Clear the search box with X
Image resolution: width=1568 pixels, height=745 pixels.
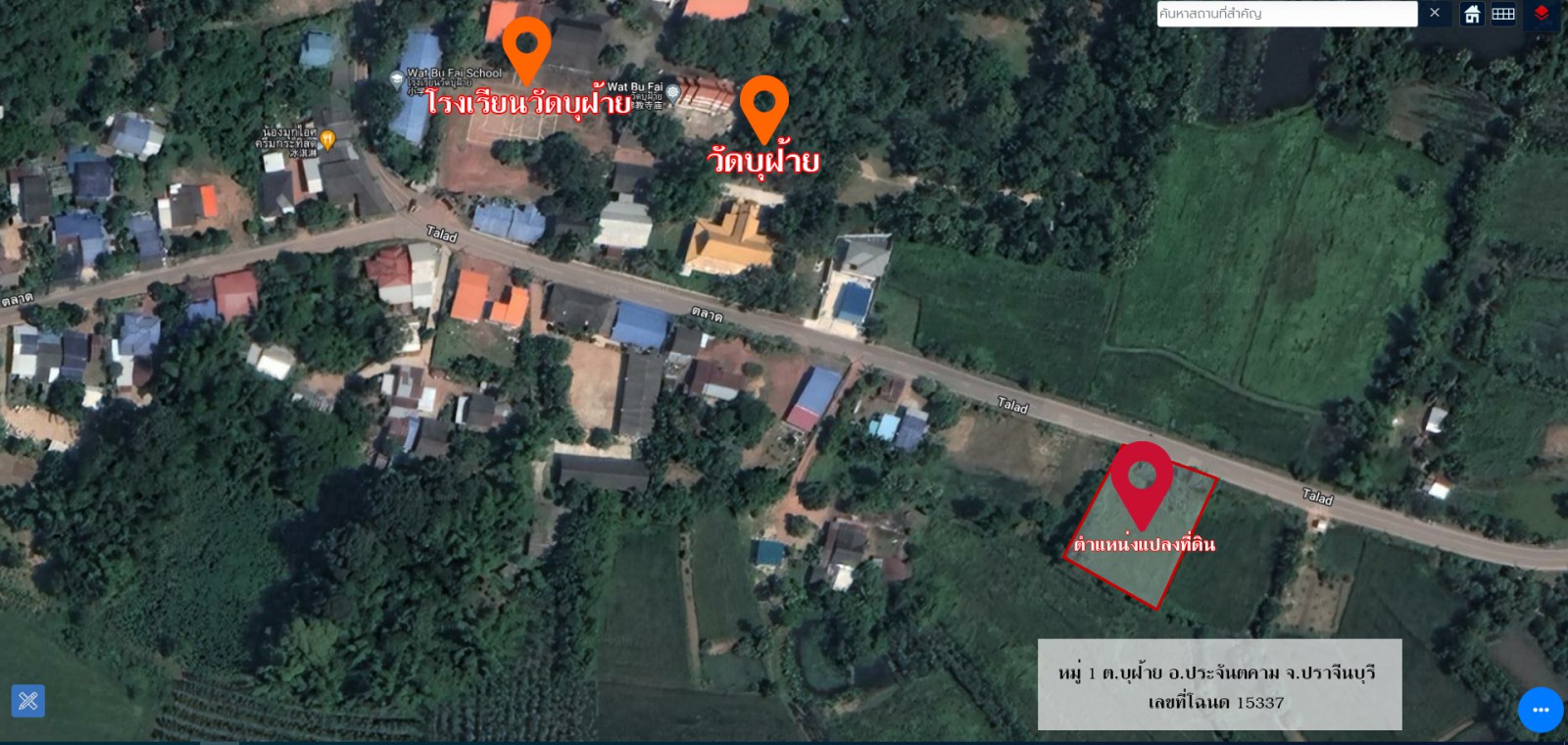pyautogui.click(x=1435, y=13)
